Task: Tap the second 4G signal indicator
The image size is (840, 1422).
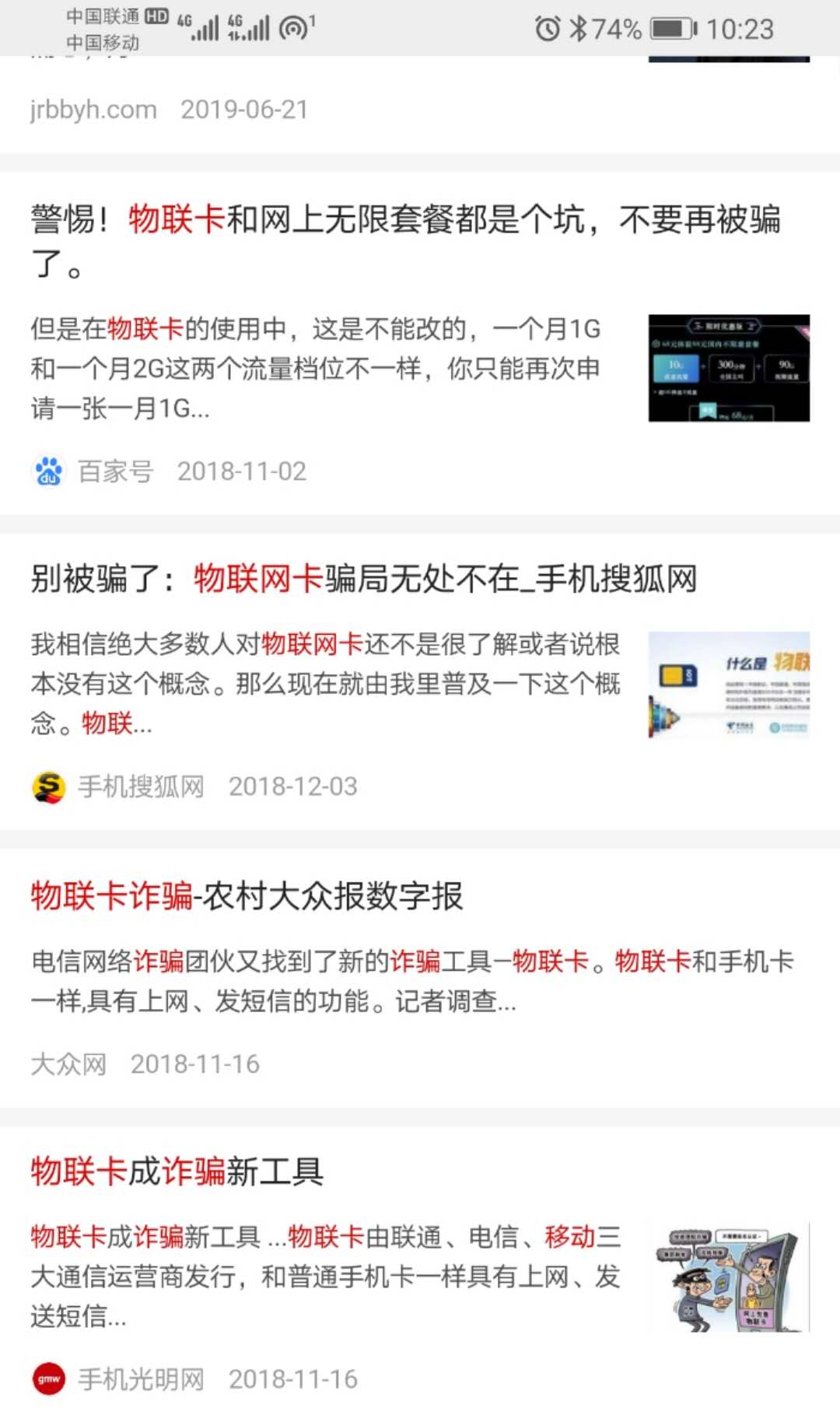Action: click(249, 26)
